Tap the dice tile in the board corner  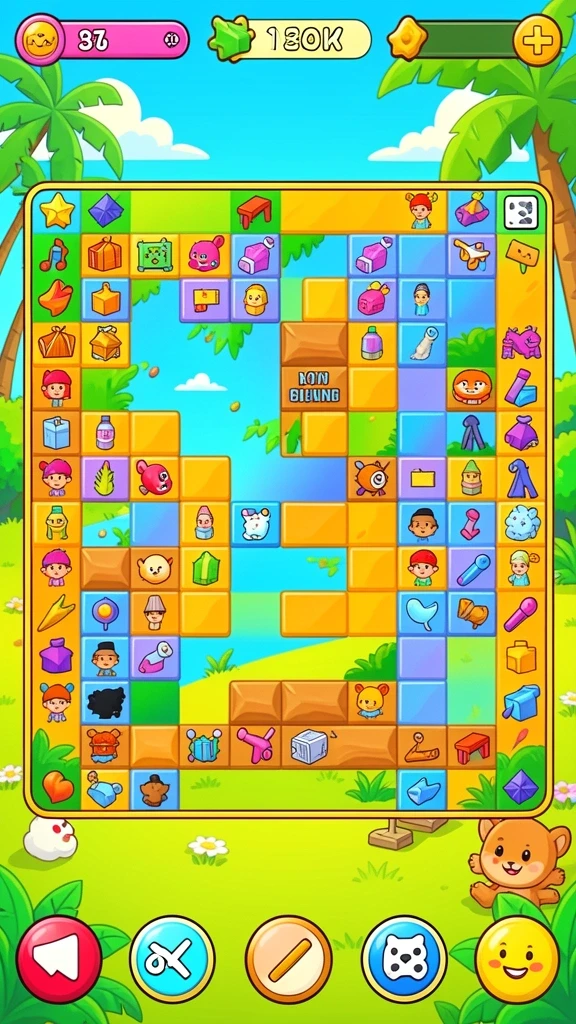(521, 213)
